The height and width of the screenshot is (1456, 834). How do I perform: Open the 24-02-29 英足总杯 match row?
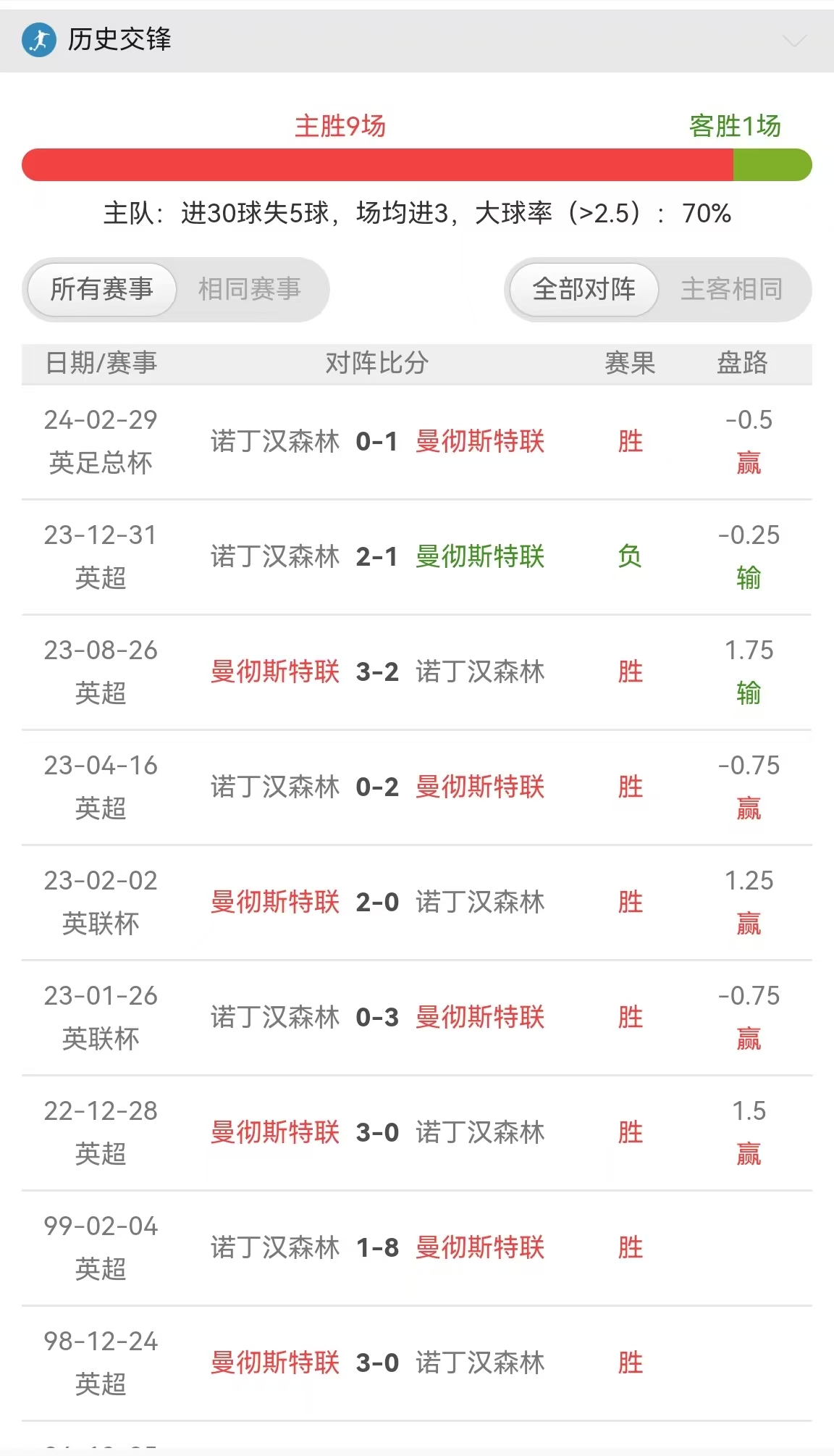click(x=417, y=442)
